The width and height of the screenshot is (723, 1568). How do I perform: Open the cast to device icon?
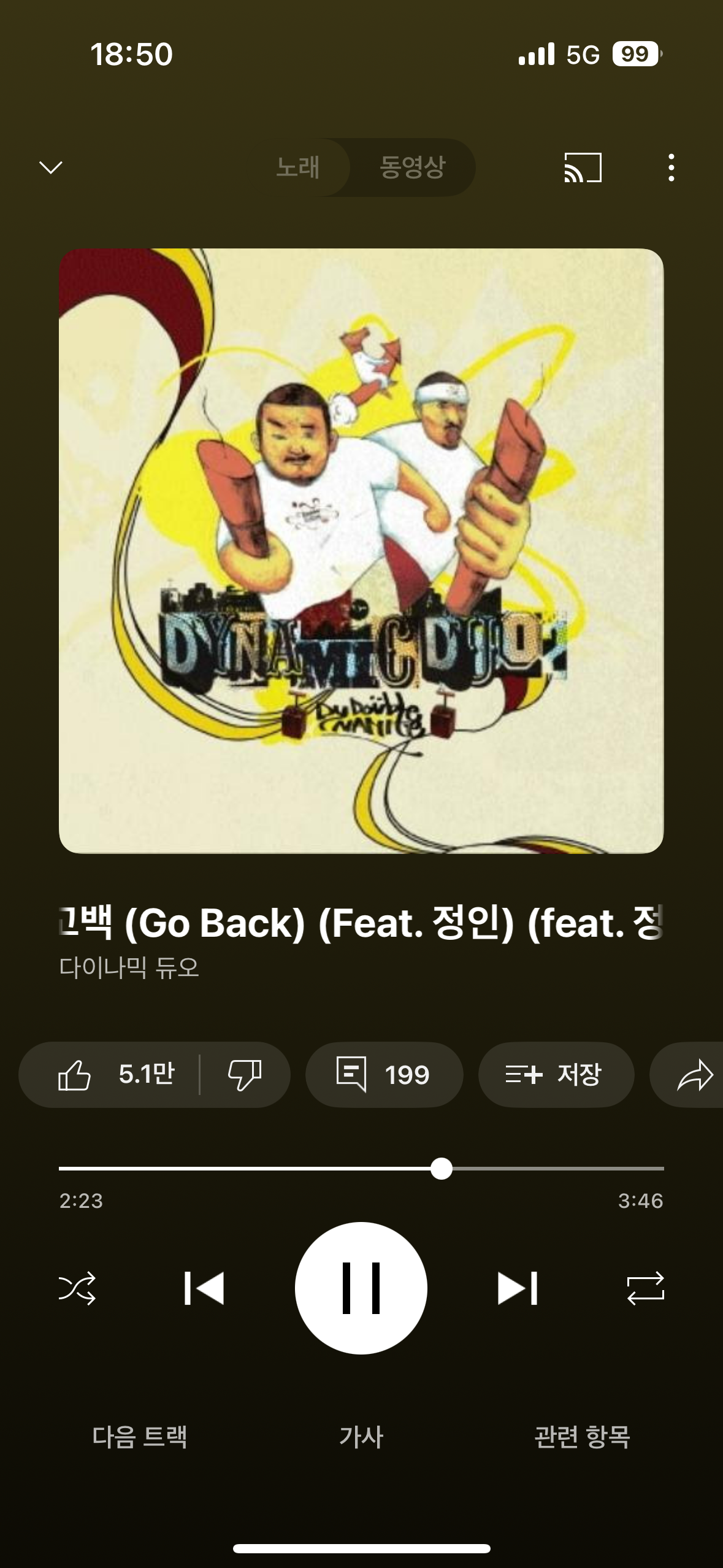pyautogui.click(x=583, y=167)
